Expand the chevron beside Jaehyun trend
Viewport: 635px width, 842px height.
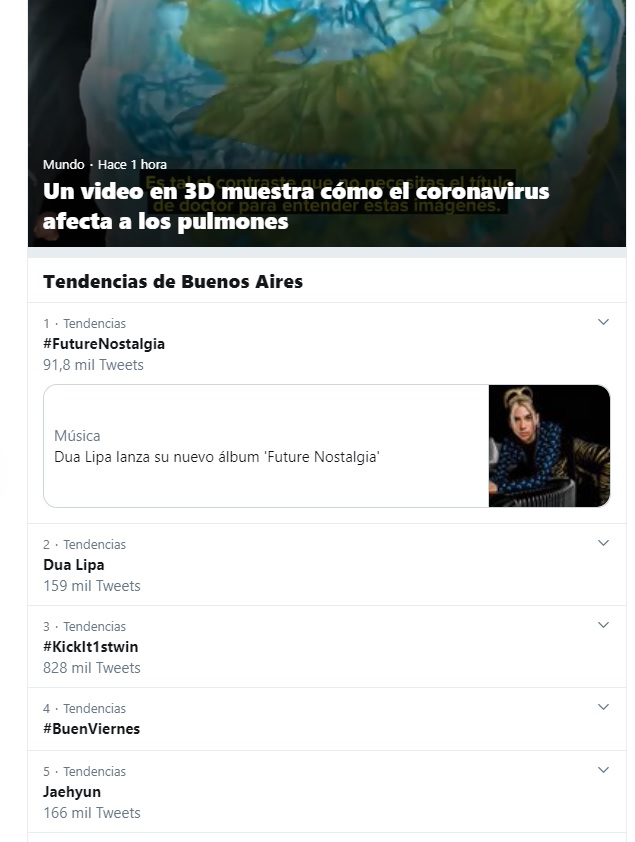point(603,770)
